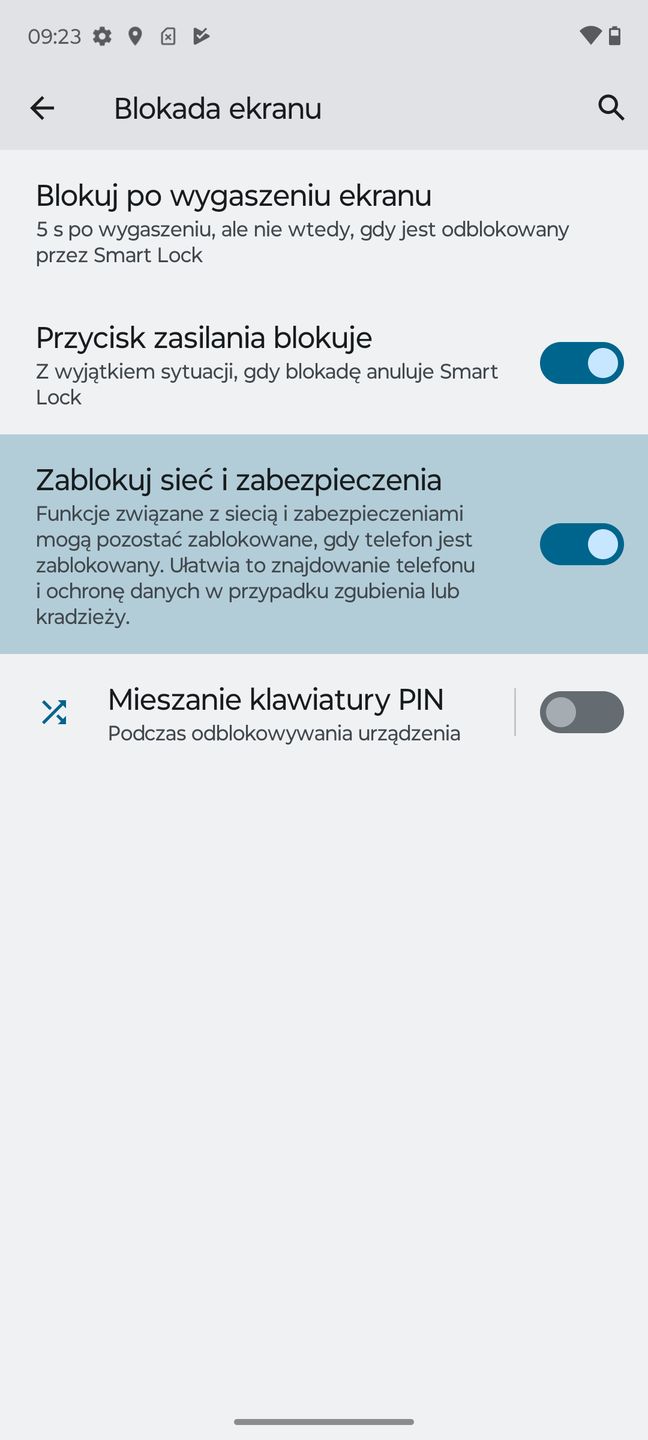Turn off Przycisk zasilania blokuje switch
Viewport: 648px width, 1440px height.
pyautogui.click(x=581, y=363)
